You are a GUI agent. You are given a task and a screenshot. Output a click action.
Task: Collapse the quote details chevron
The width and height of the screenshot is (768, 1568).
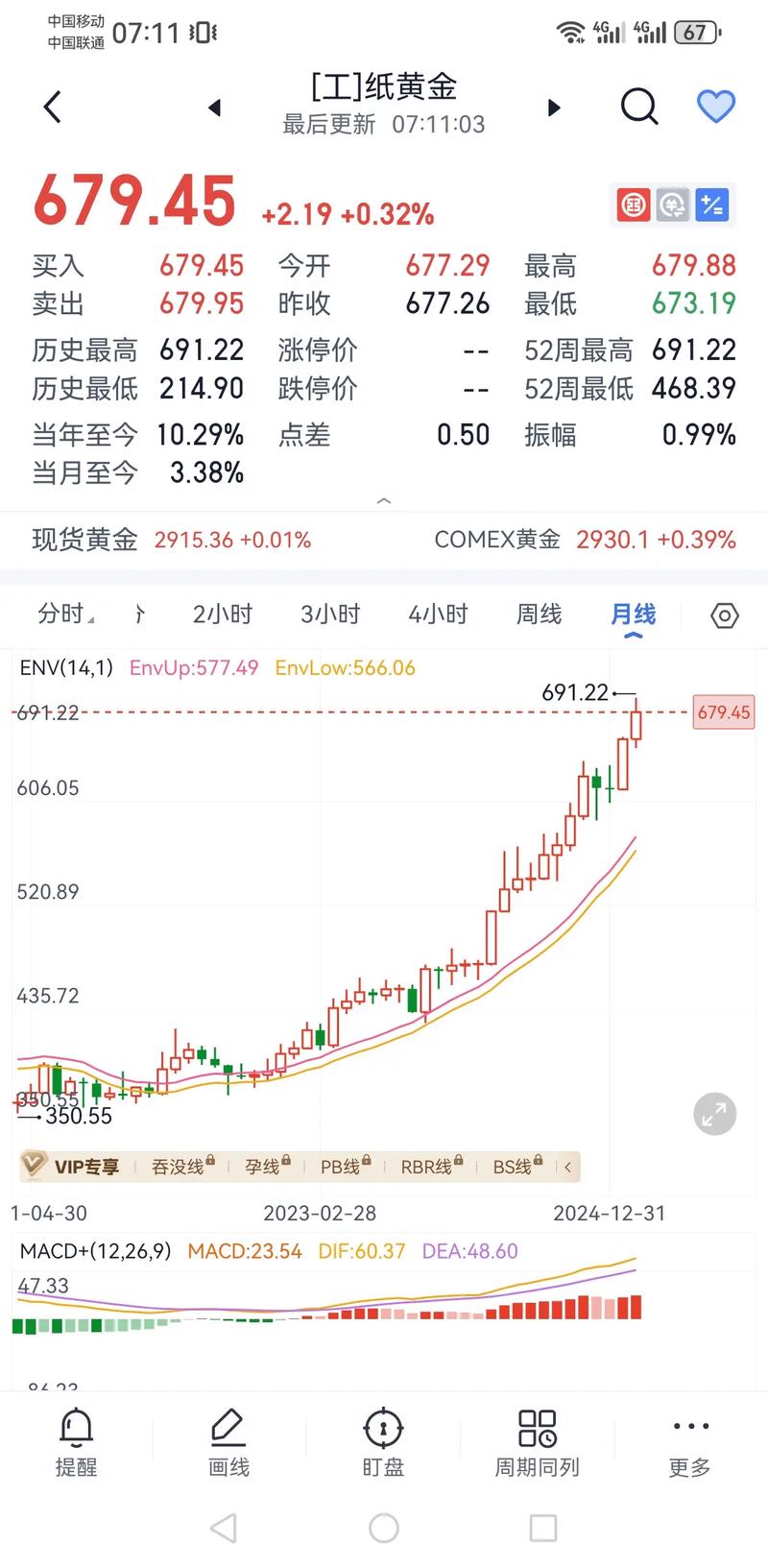[x=384, y=501]
